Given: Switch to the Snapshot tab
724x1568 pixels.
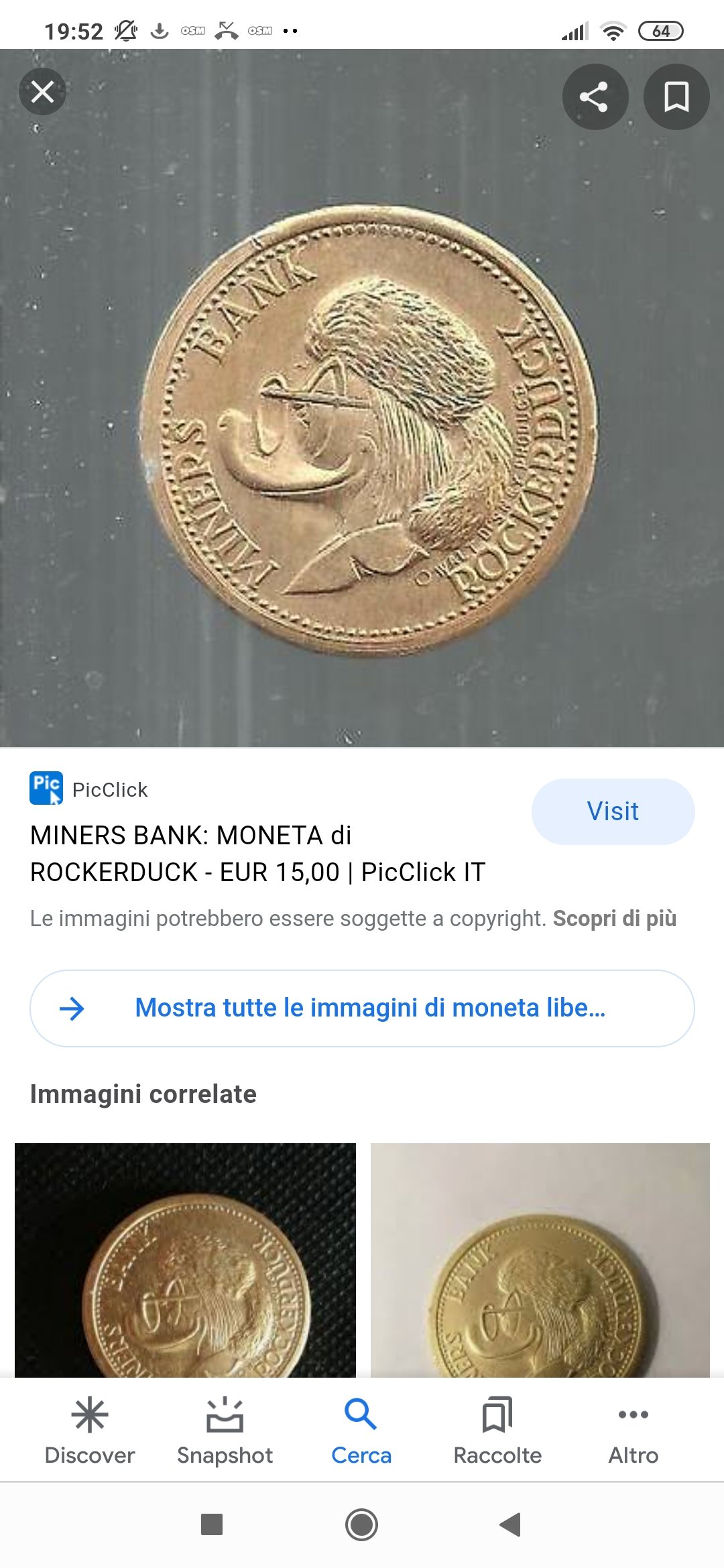Looking at the screenshot, I should click(x=225, y=1431).
